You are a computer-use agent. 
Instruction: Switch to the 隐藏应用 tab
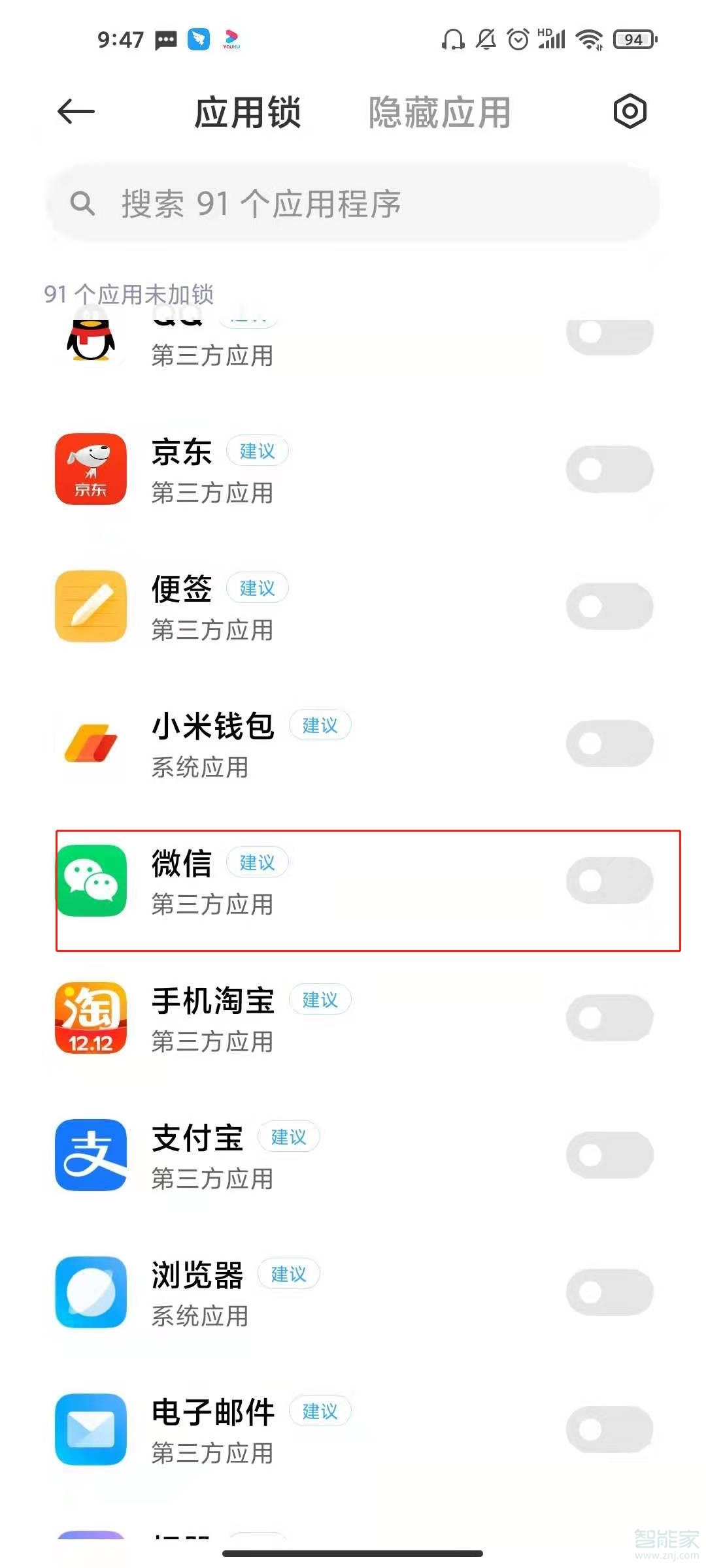tap(439, 111)
